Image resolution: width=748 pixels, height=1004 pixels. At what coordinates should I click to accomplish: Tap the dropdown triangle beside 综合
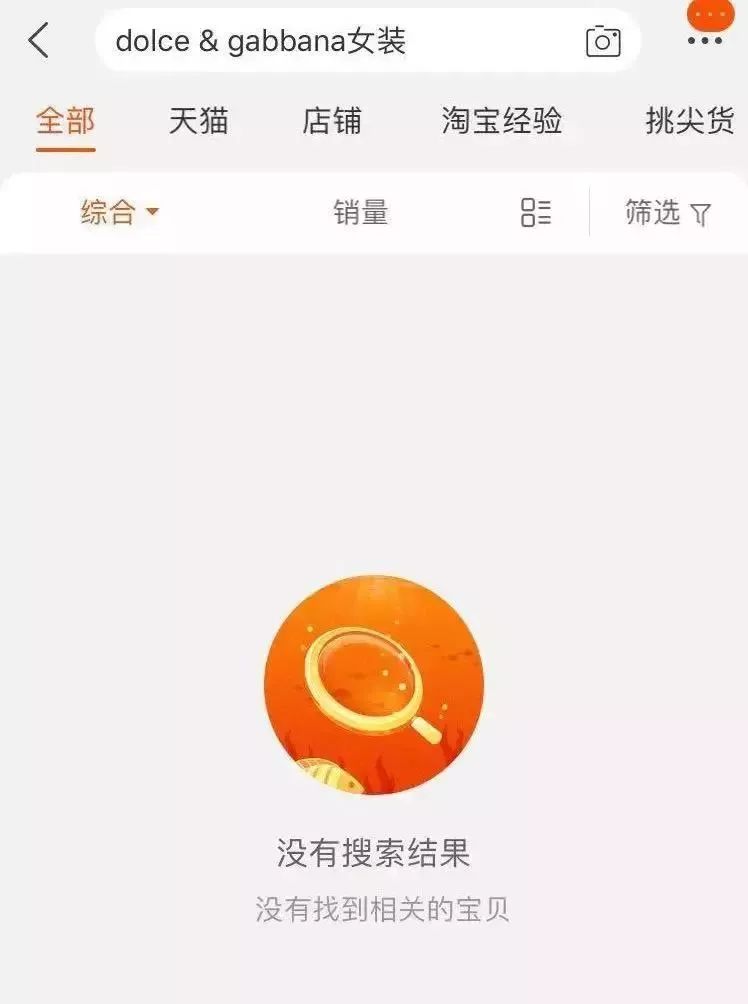coord(153,212)
